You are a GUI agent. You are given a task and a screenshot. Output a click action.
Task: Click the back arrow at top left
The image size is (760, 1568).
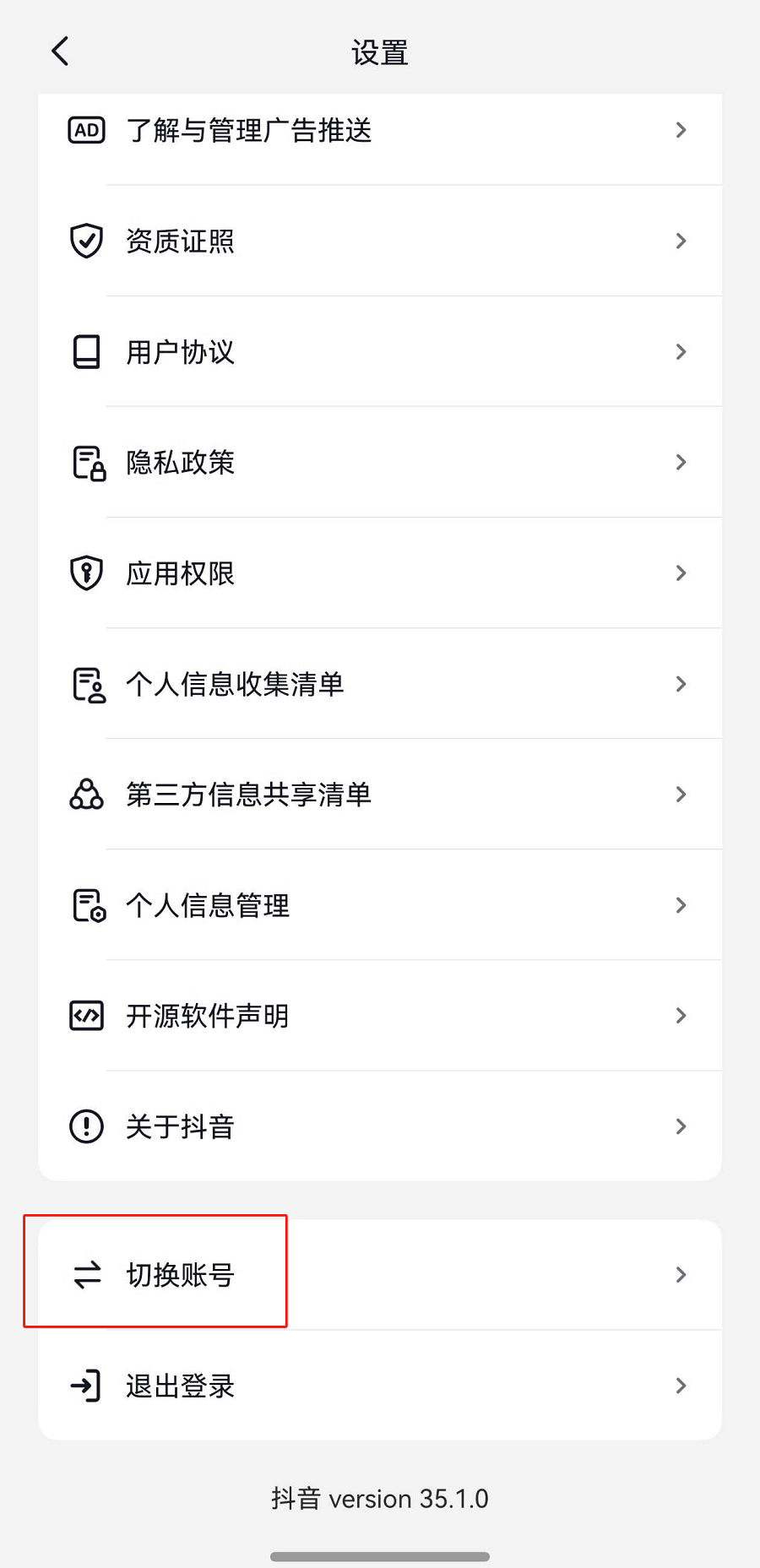59,51
